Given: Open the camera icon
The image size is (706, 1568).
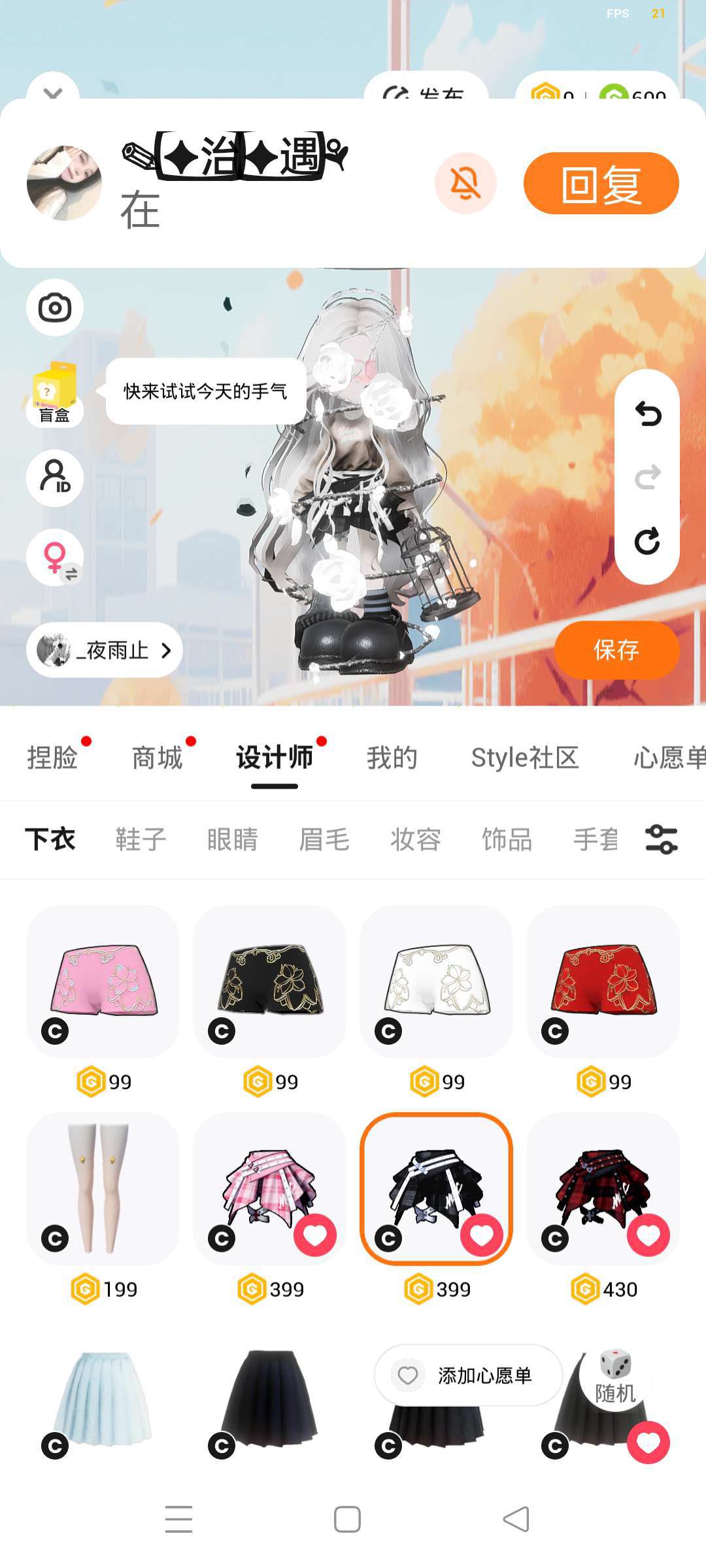Looking at the screenshot, I should (x=55, y=308).
